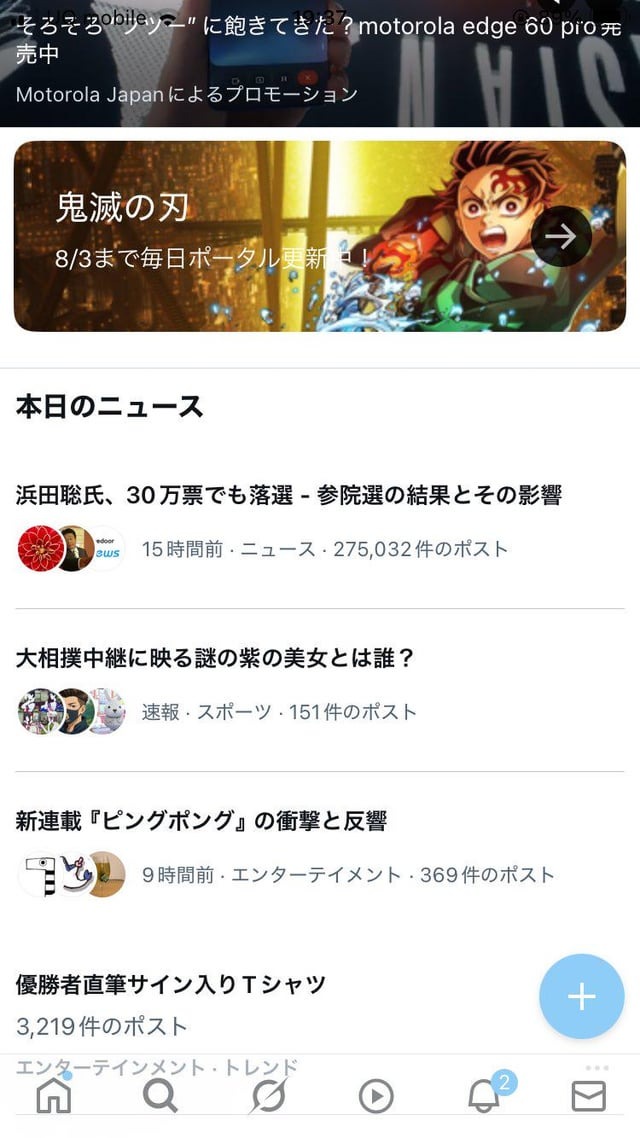Screen dimensions: 640x1138
Task: Go to the Home tab
Action: (54, 1095)
